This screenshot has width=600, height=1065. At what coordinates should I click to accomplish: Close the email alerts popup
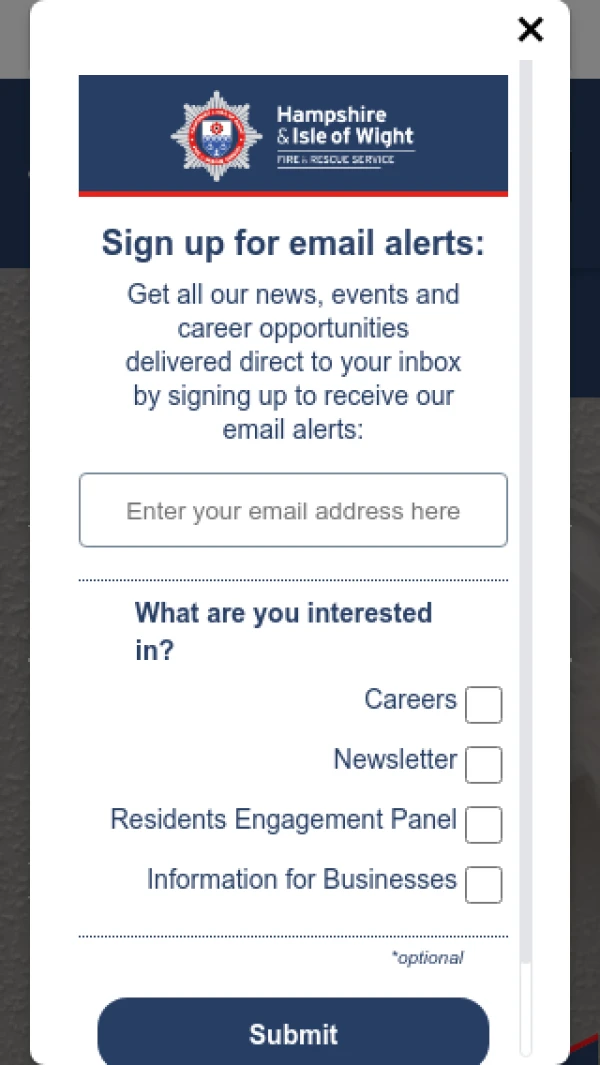coord(530,30)
